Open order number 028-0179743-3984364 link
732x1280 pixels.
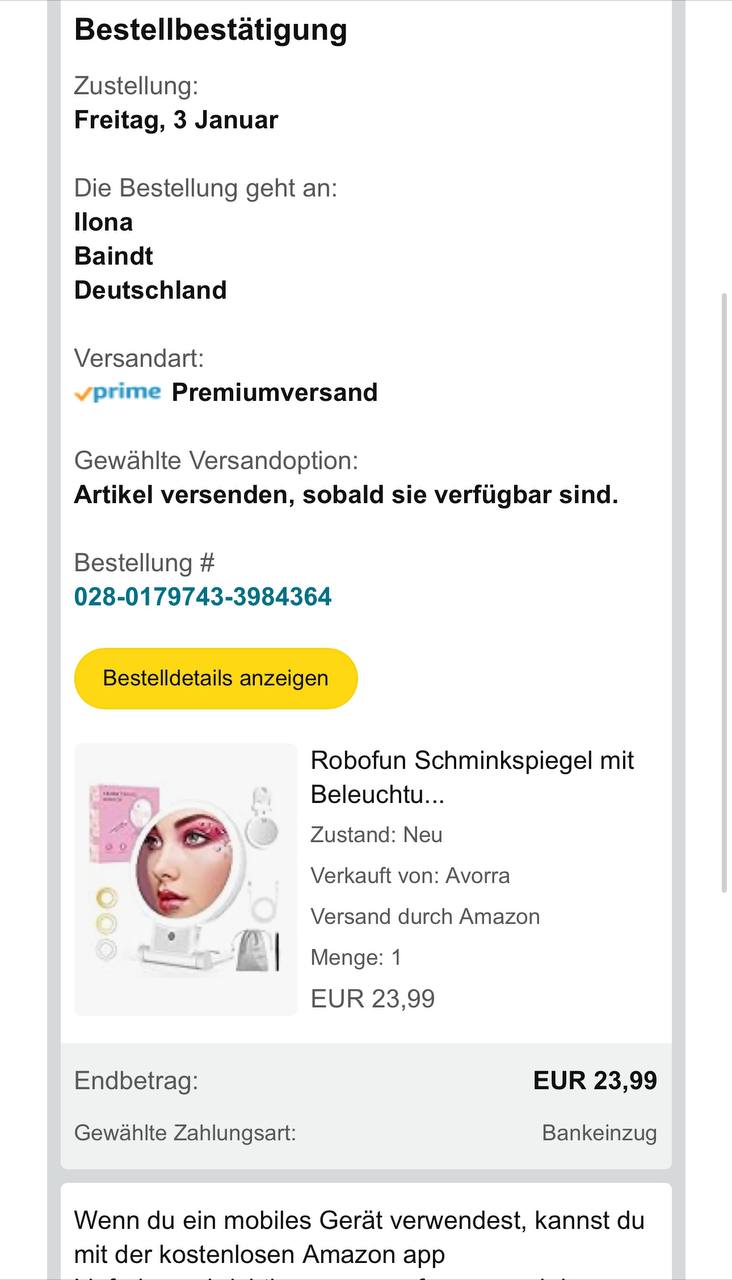click(x=203, y=597)
